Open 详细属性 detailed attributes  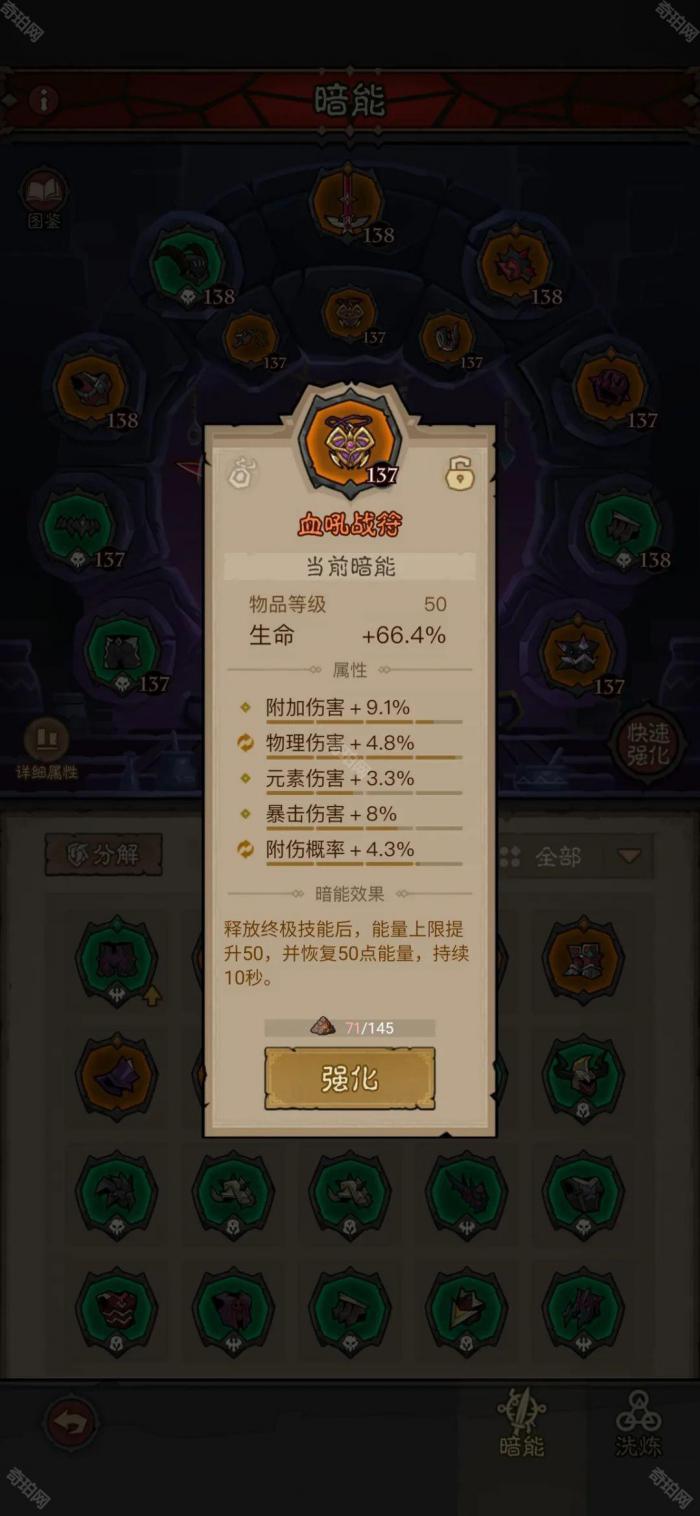(47, 750)
